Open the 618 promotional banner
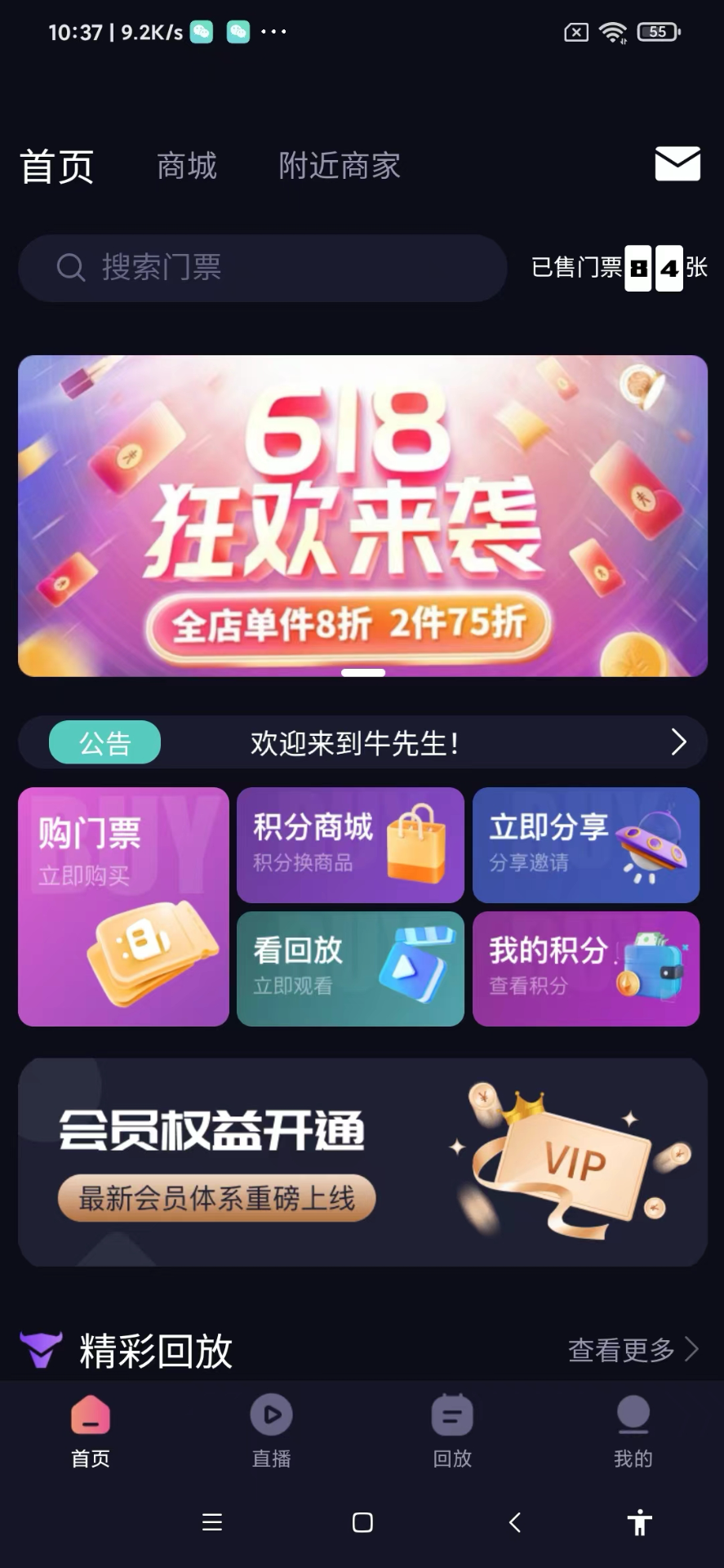Viewport: 724px width, 1568px height. point(362,514)
